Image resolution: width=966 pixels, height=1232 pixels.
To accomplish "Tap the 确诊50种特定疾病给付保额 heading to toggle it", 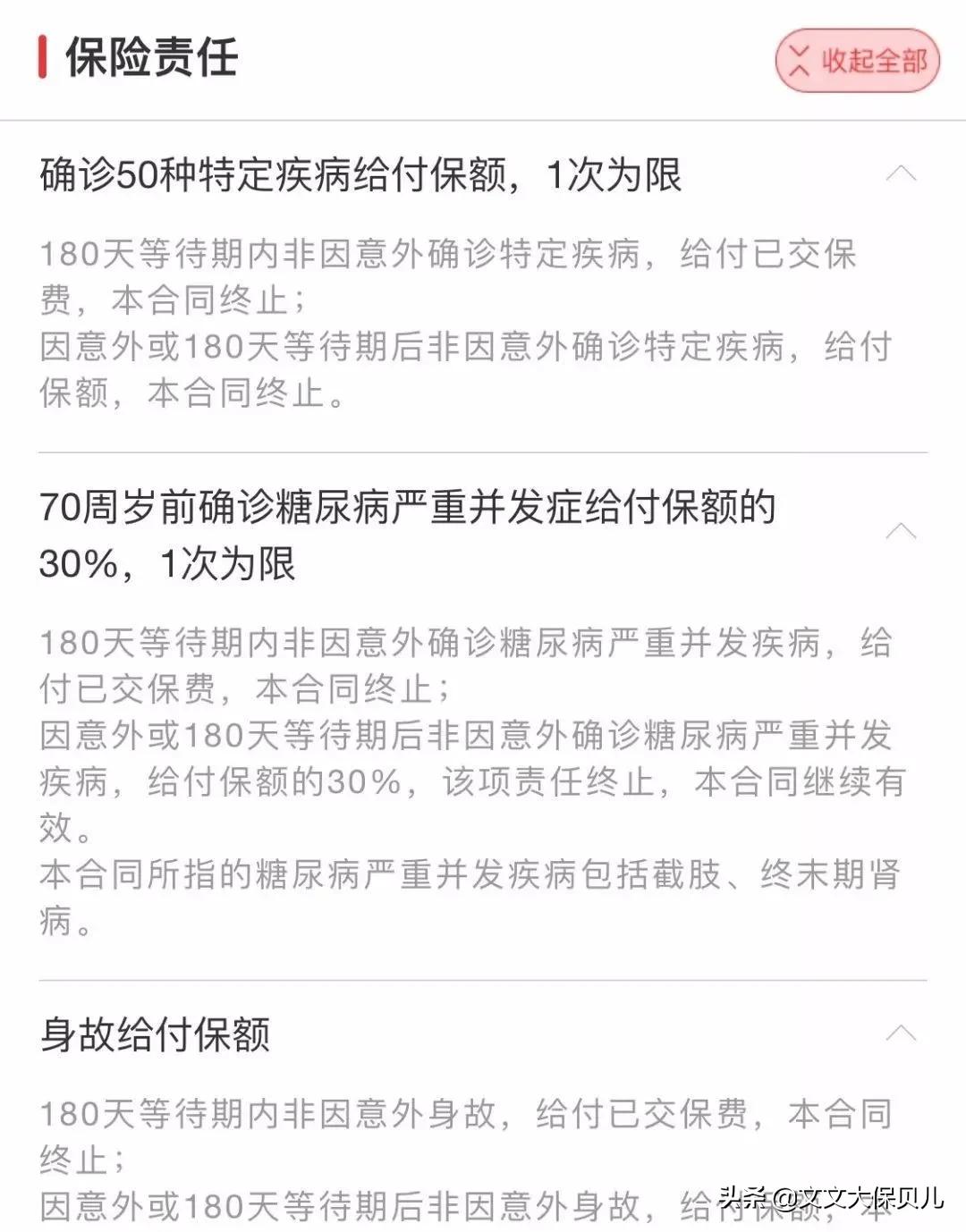I will [358, 174].
